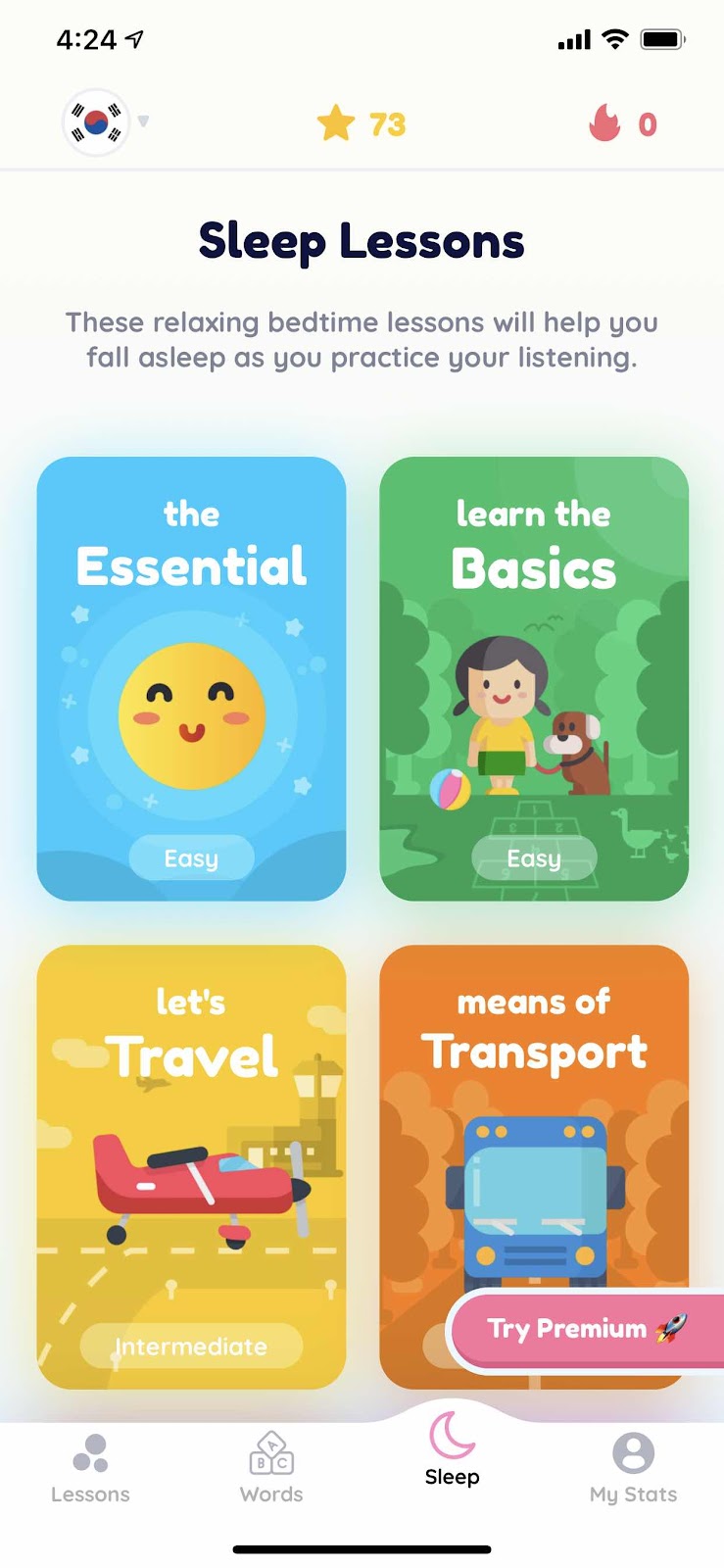The height and width of the screenshot is (1568, 724).
Task: Go to the Words tab
Action: coord(271,1468)
